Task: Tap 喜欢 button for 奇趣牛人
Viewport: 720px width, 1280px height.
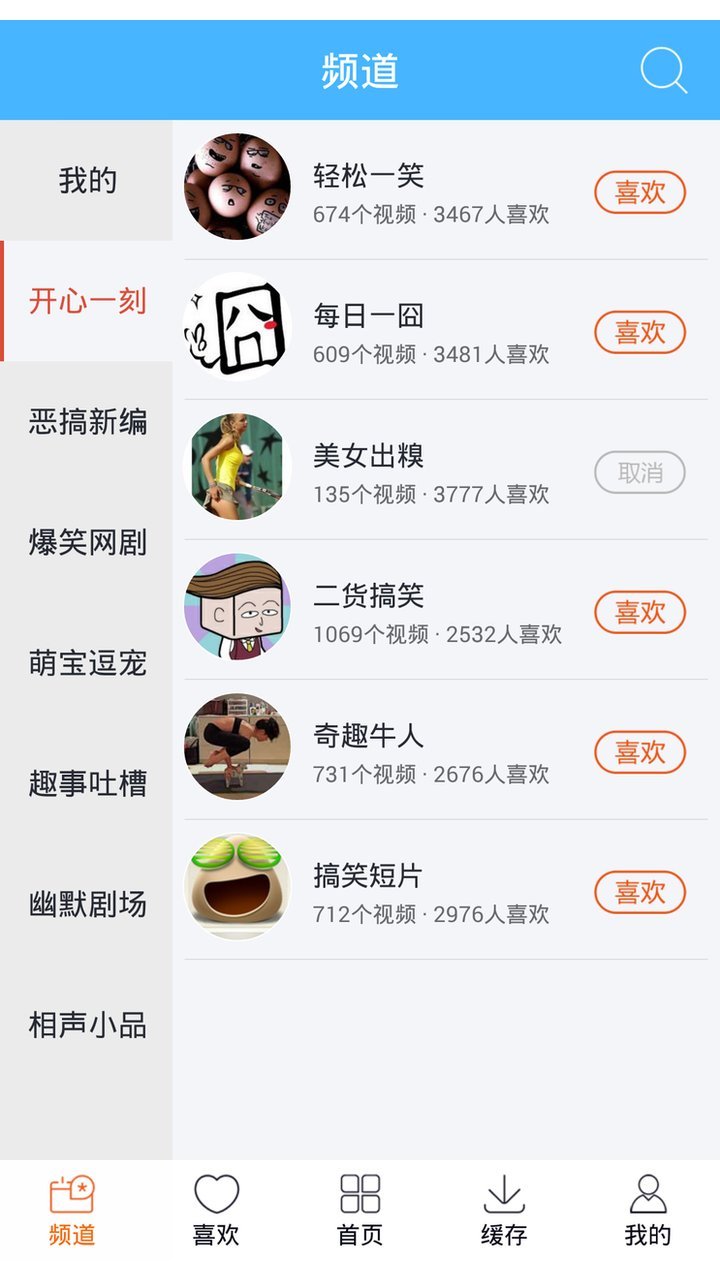Action: click(640, 752)
